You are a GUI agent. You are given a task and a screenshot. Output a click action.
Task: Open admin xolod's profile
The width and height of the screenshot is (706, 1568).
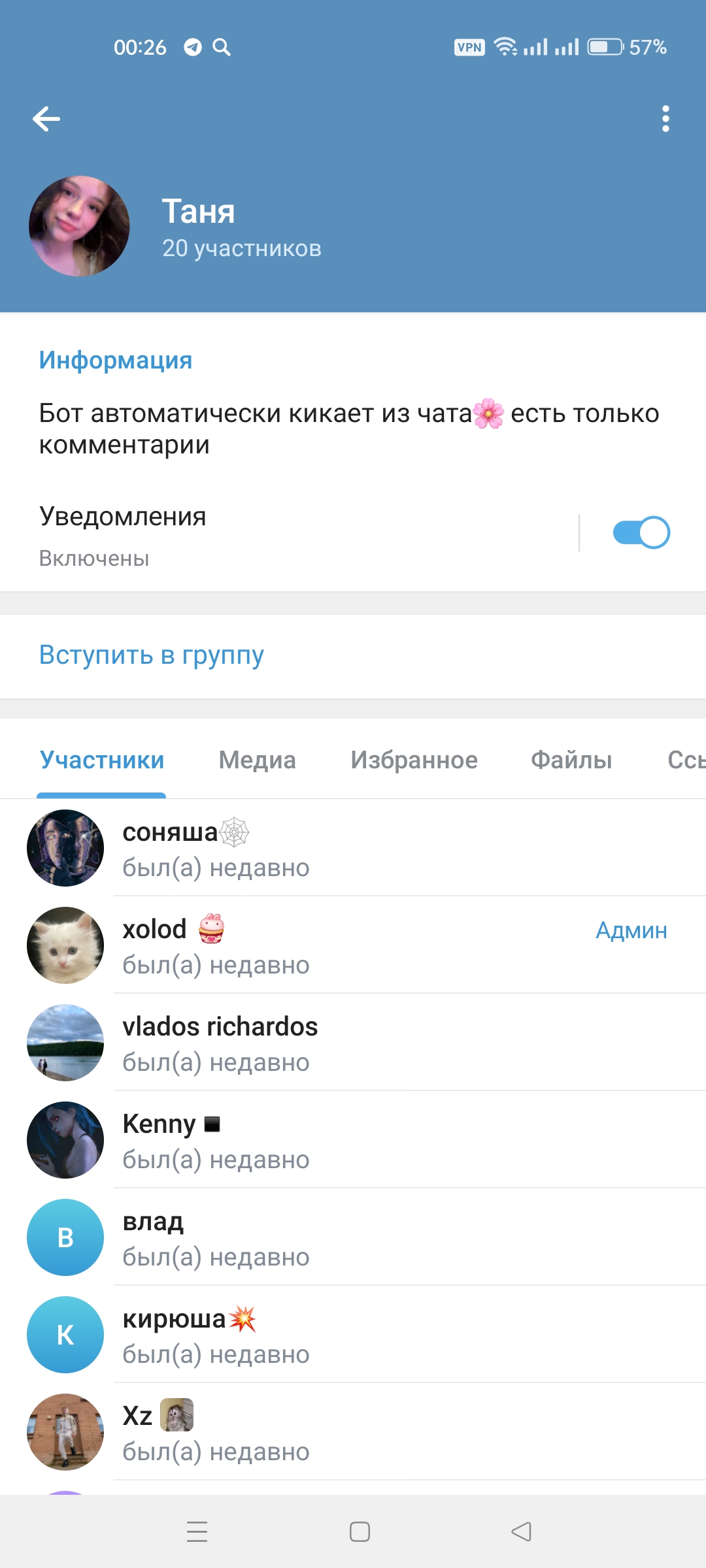353,945
